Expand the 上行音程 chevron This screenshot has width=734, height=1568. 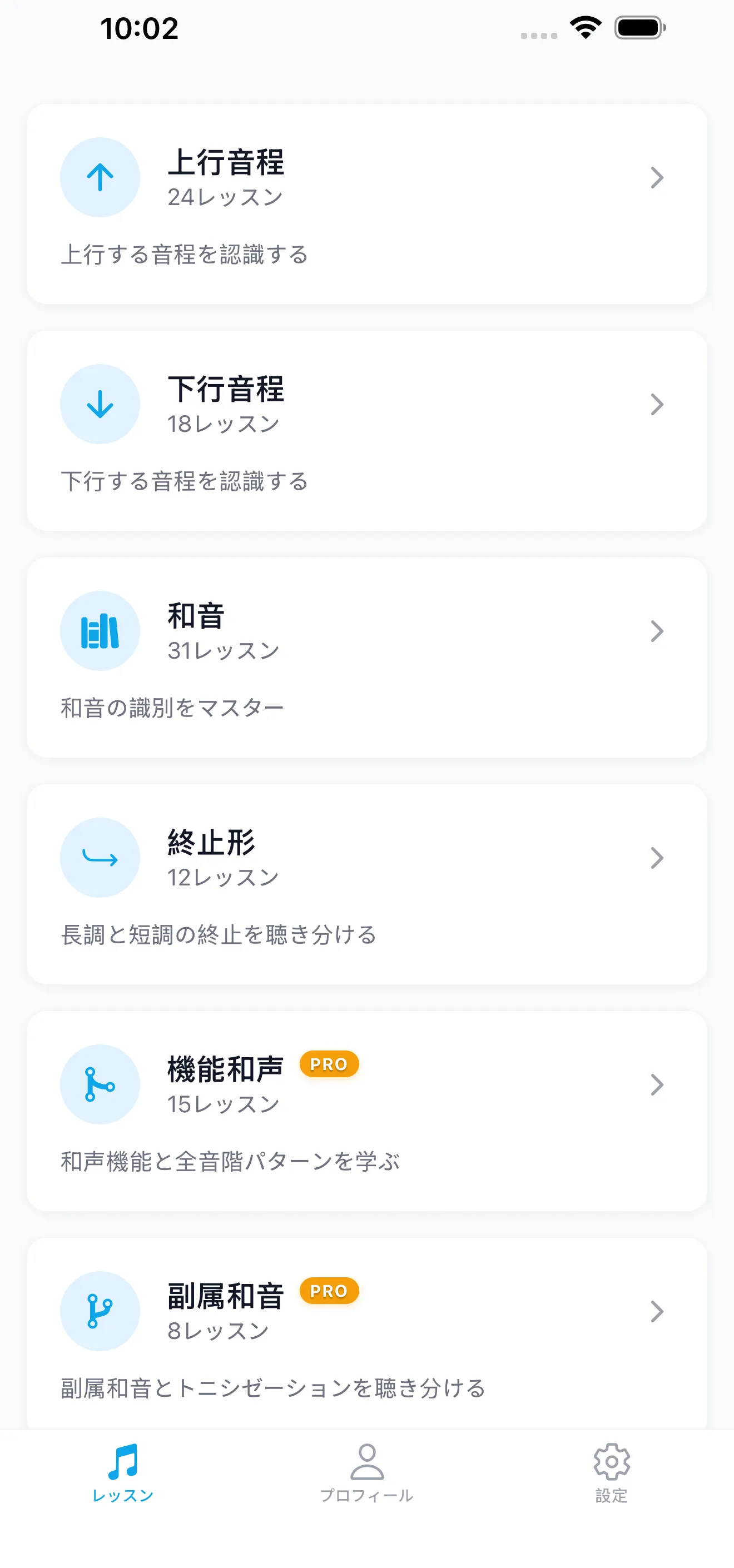pos(657,177)
